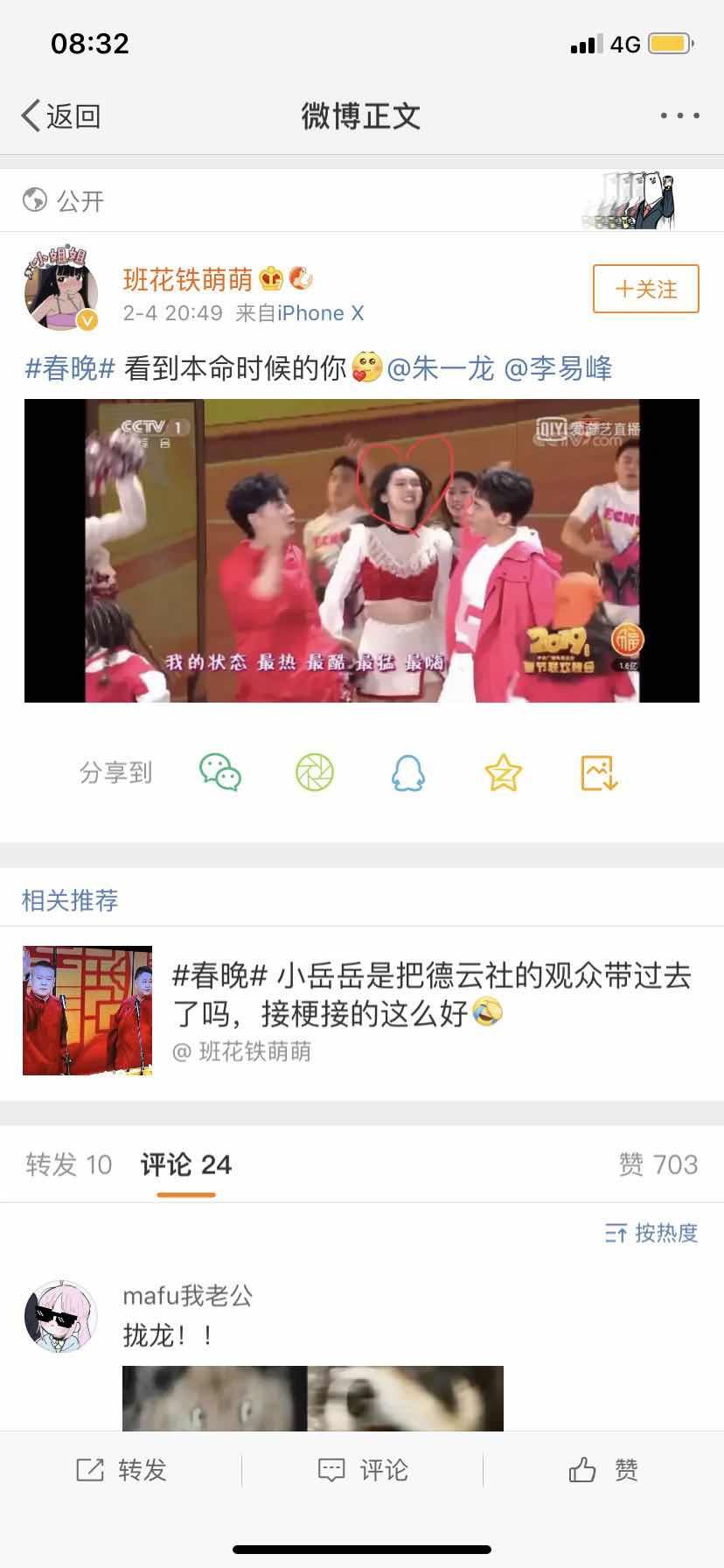View the CCTV gala image in the post

(x=362, y=550)
